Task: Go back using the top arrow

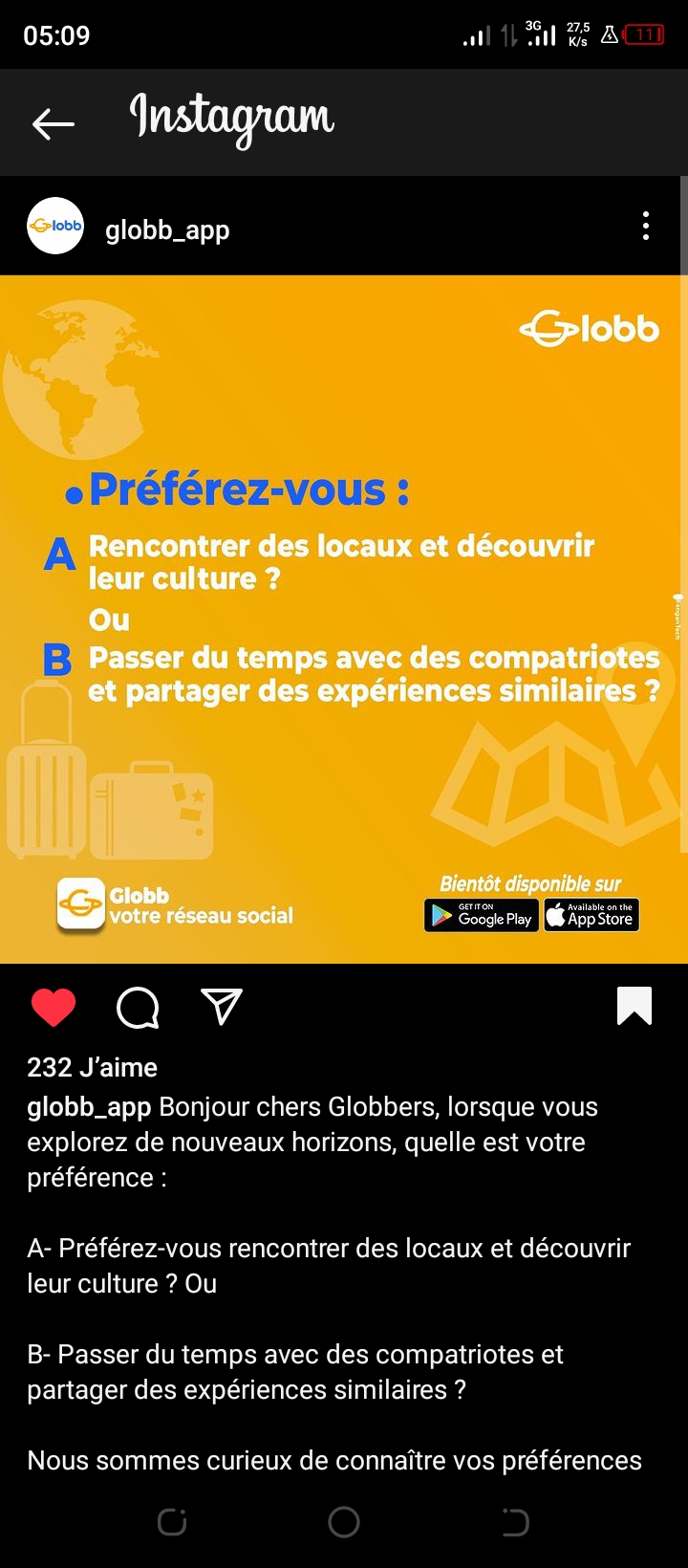Action: click(x=54, y=122)
